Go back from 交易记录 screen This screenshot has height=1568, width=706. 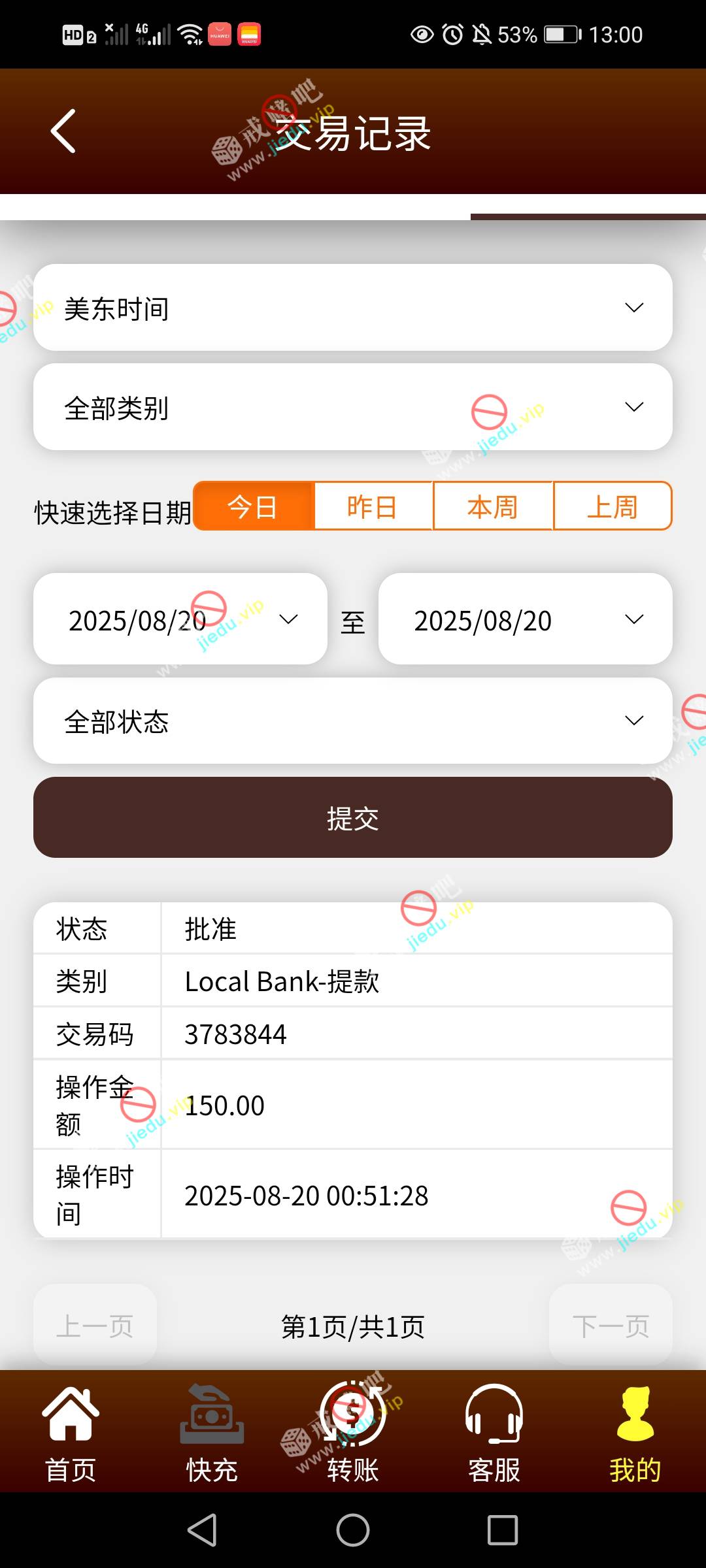(63, 131)
